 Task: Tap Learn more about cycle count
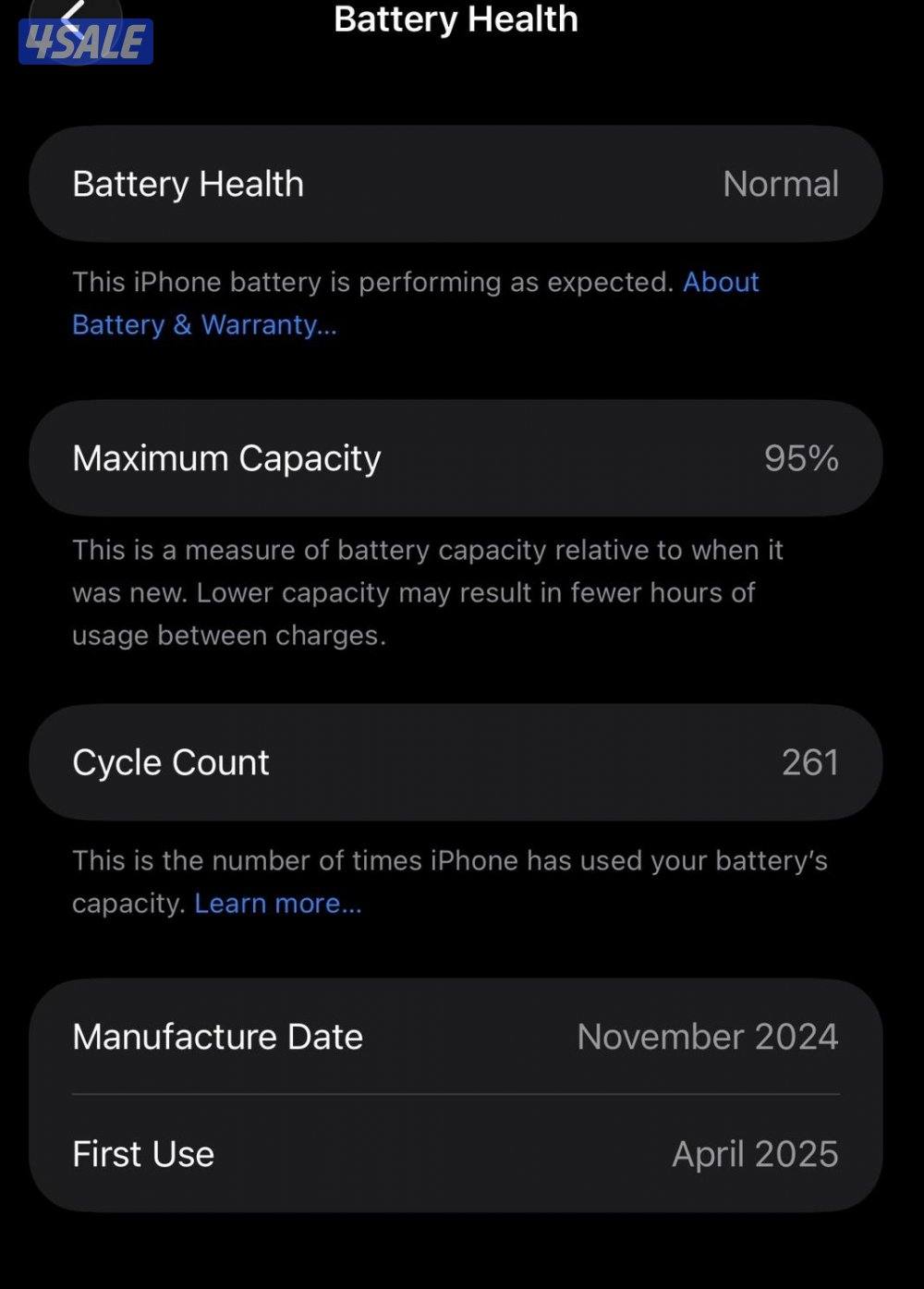(277, 903)
